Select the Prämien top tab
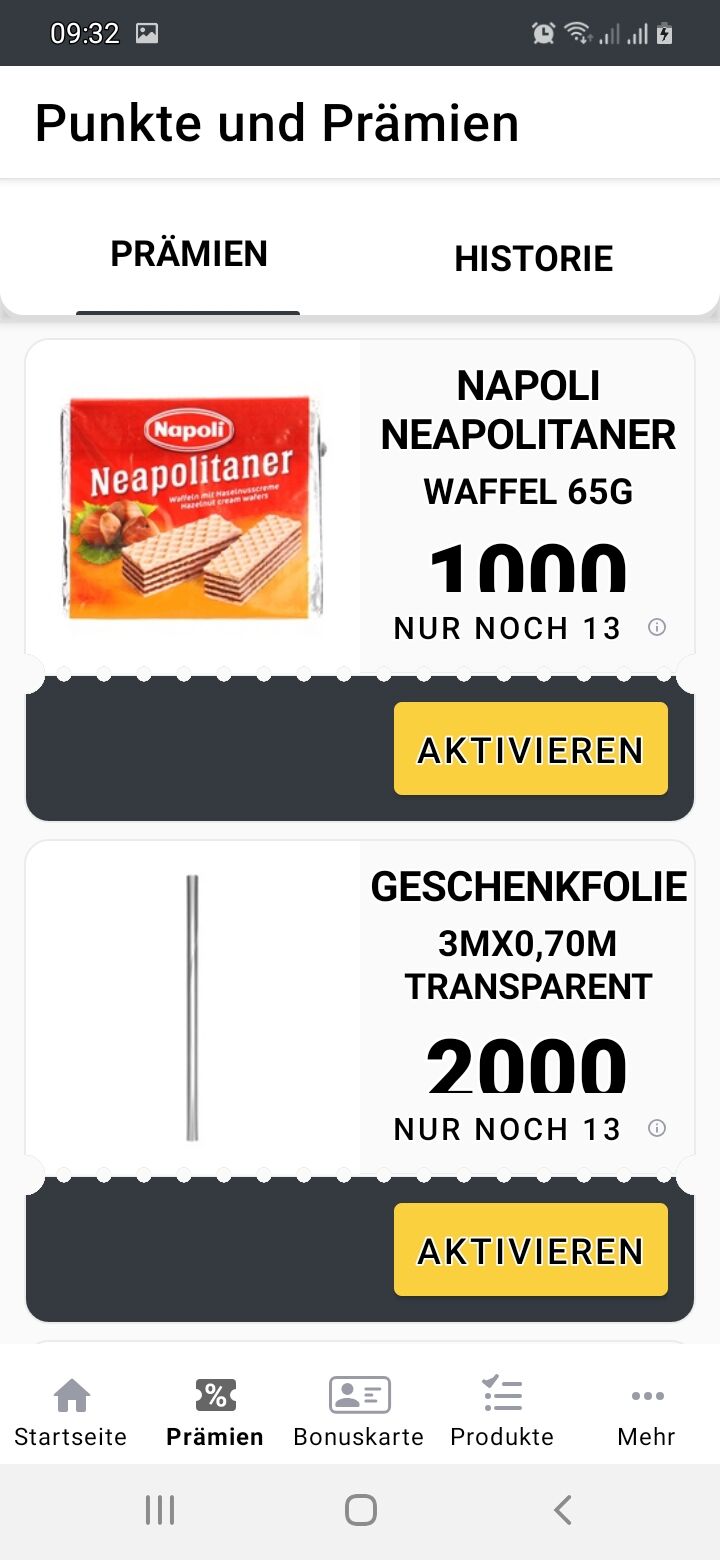 click(189, 254)
